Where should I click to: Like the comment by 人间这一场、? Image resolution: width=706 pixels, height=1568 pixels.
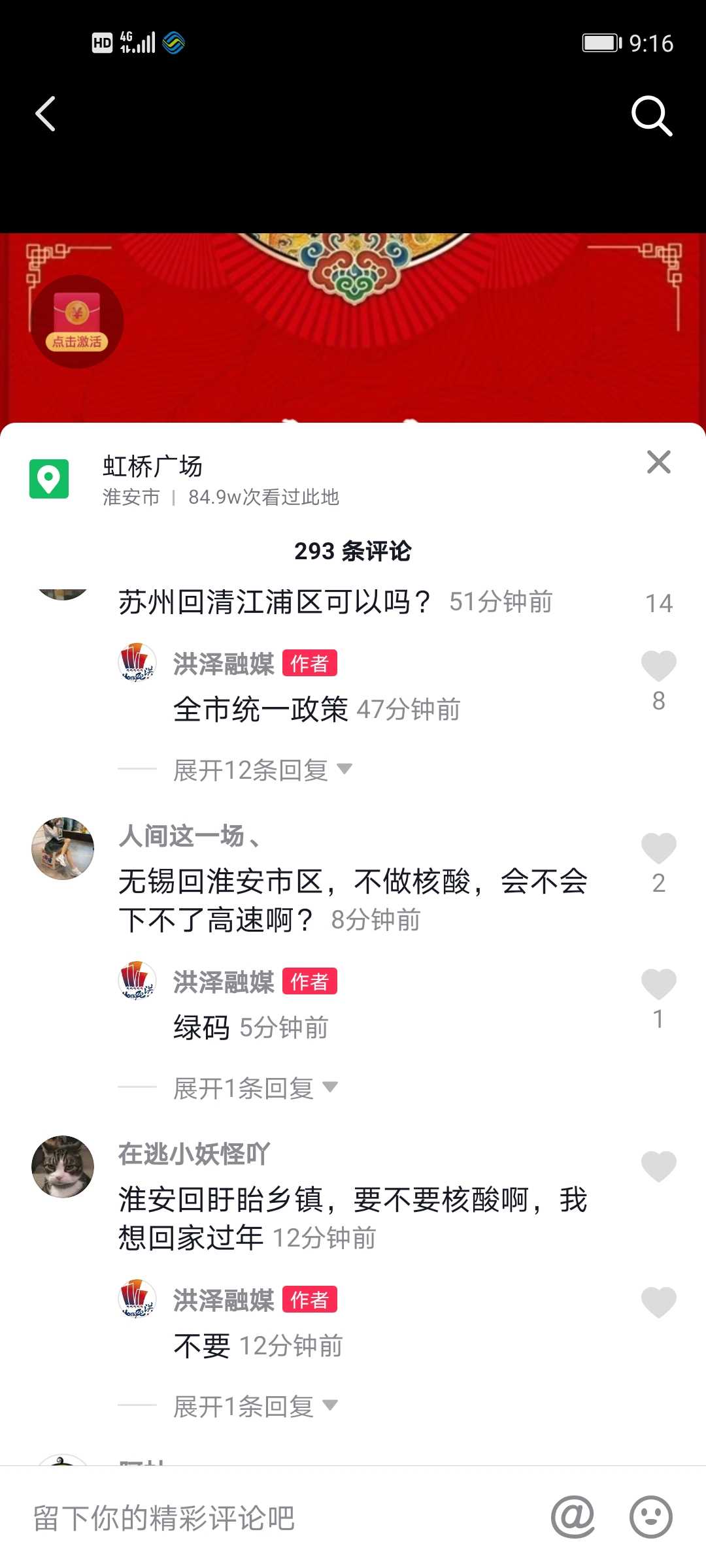coord(658,849)
